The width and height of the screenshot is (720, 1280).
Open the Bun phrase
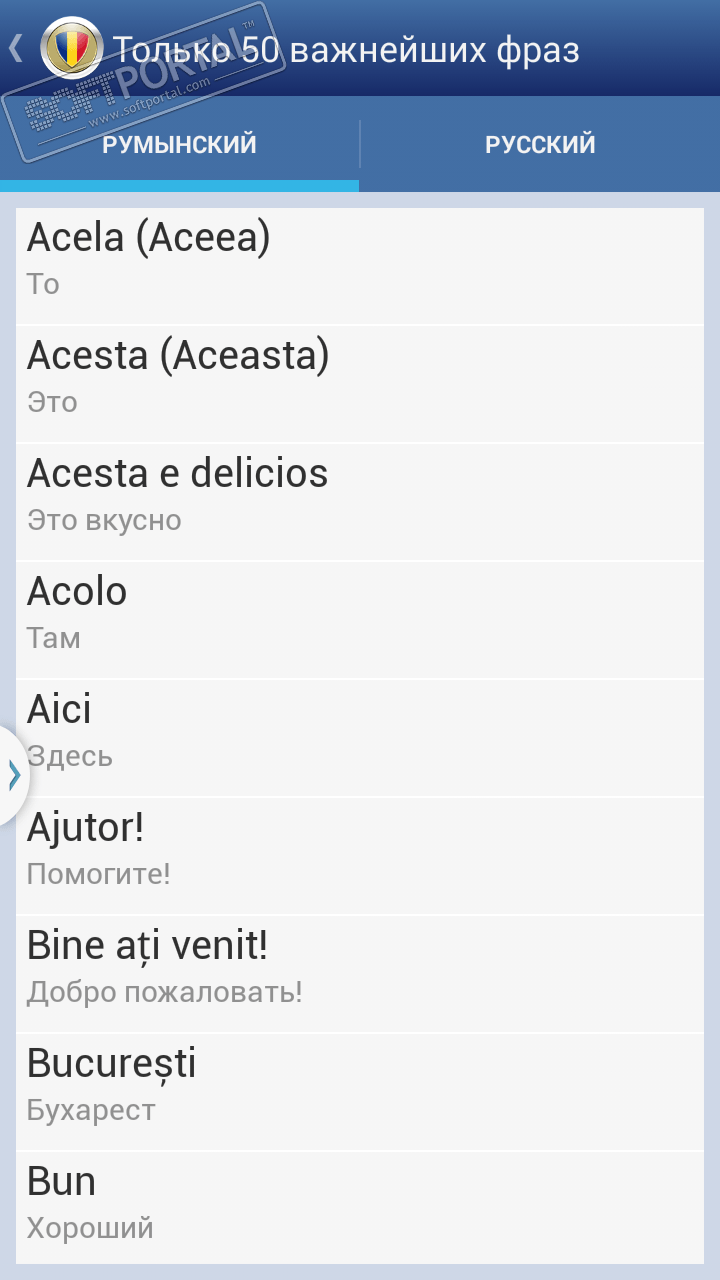[360, 1208]
